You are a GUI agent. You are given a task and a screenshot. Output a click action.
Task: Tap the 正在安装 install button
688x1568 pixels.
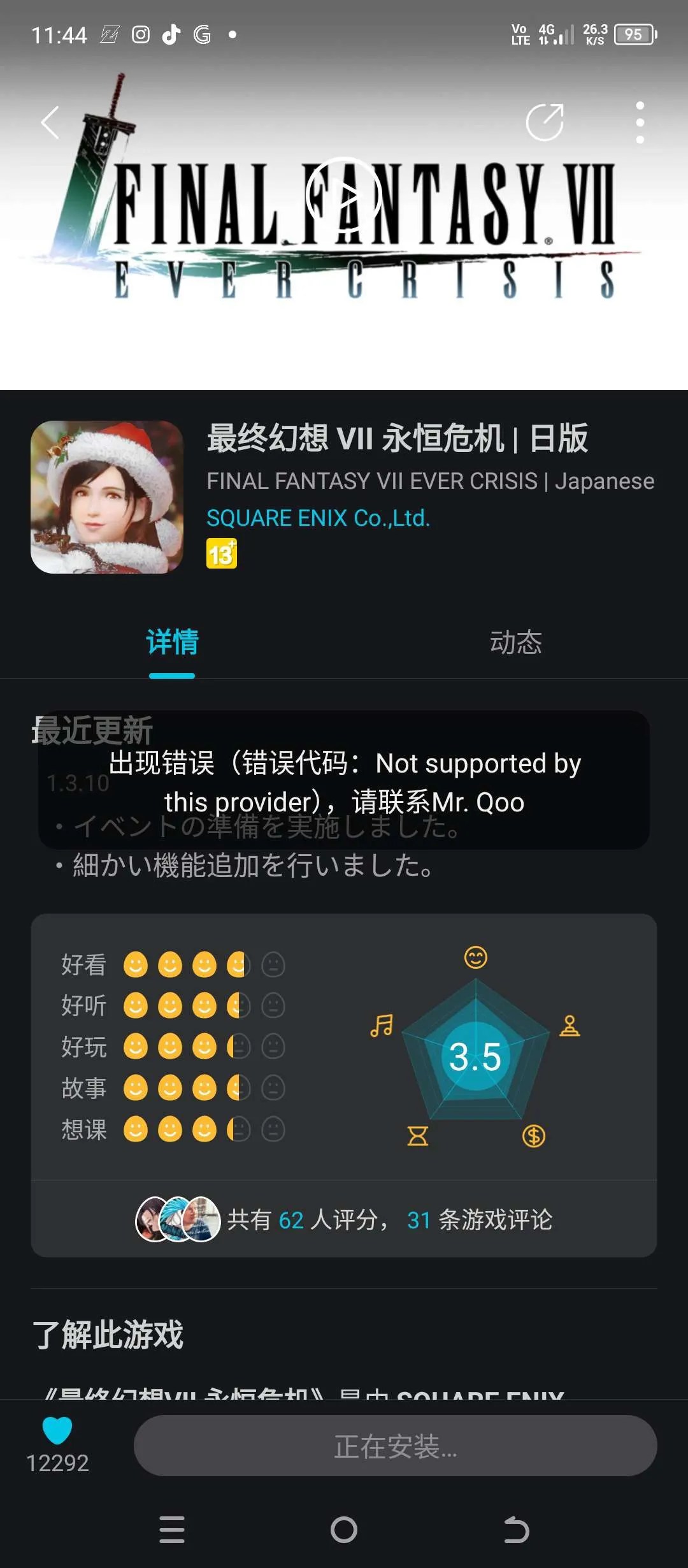pyautogui.click(x=395, y=1446)
